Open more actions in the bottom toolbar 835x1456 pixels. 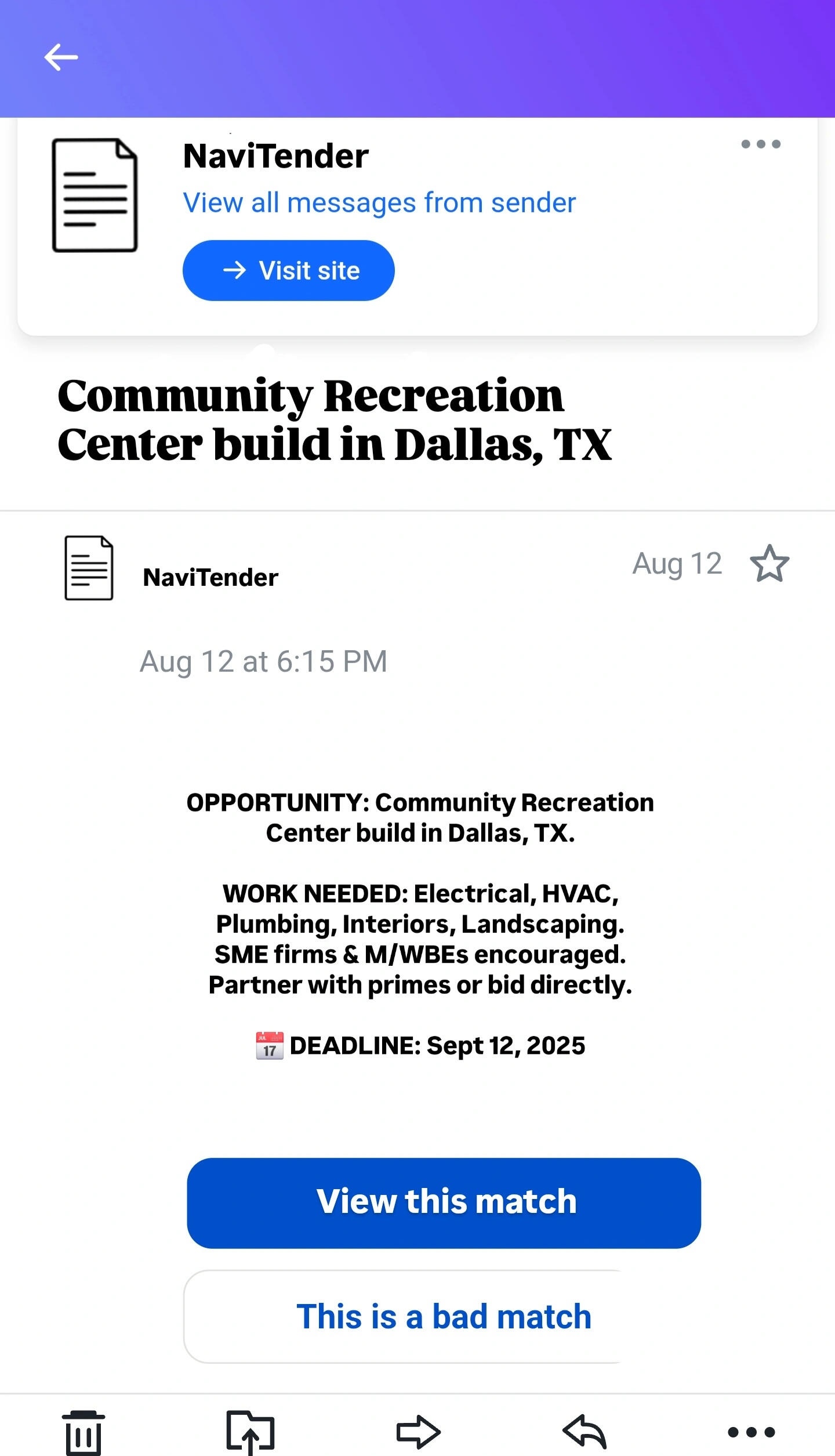[x=751, y=1432]
